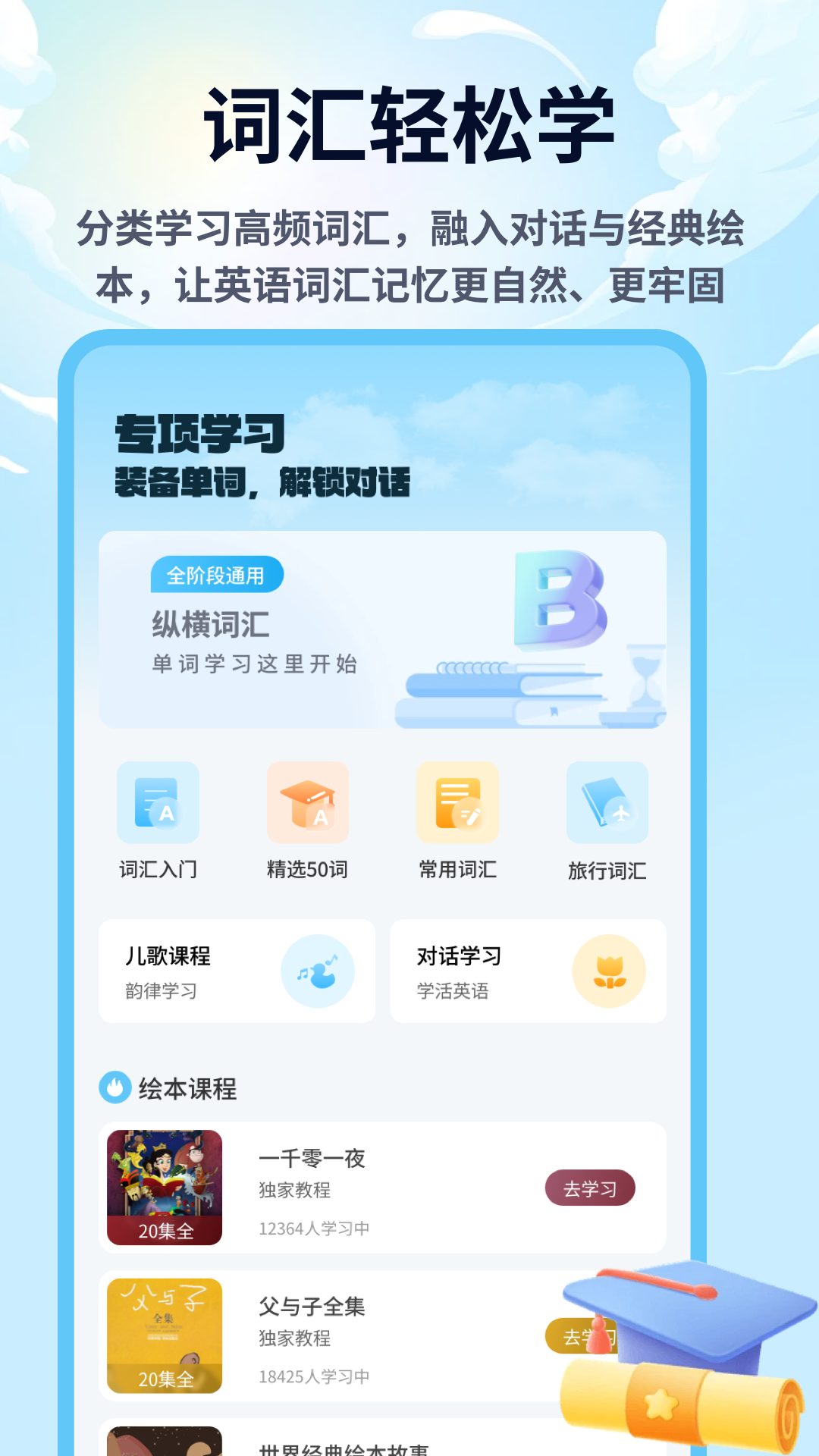This screenshot has height=1456, width=819.
Task: Open the 一千零一夜 cover thumbnail
Action: [164, 1185]
